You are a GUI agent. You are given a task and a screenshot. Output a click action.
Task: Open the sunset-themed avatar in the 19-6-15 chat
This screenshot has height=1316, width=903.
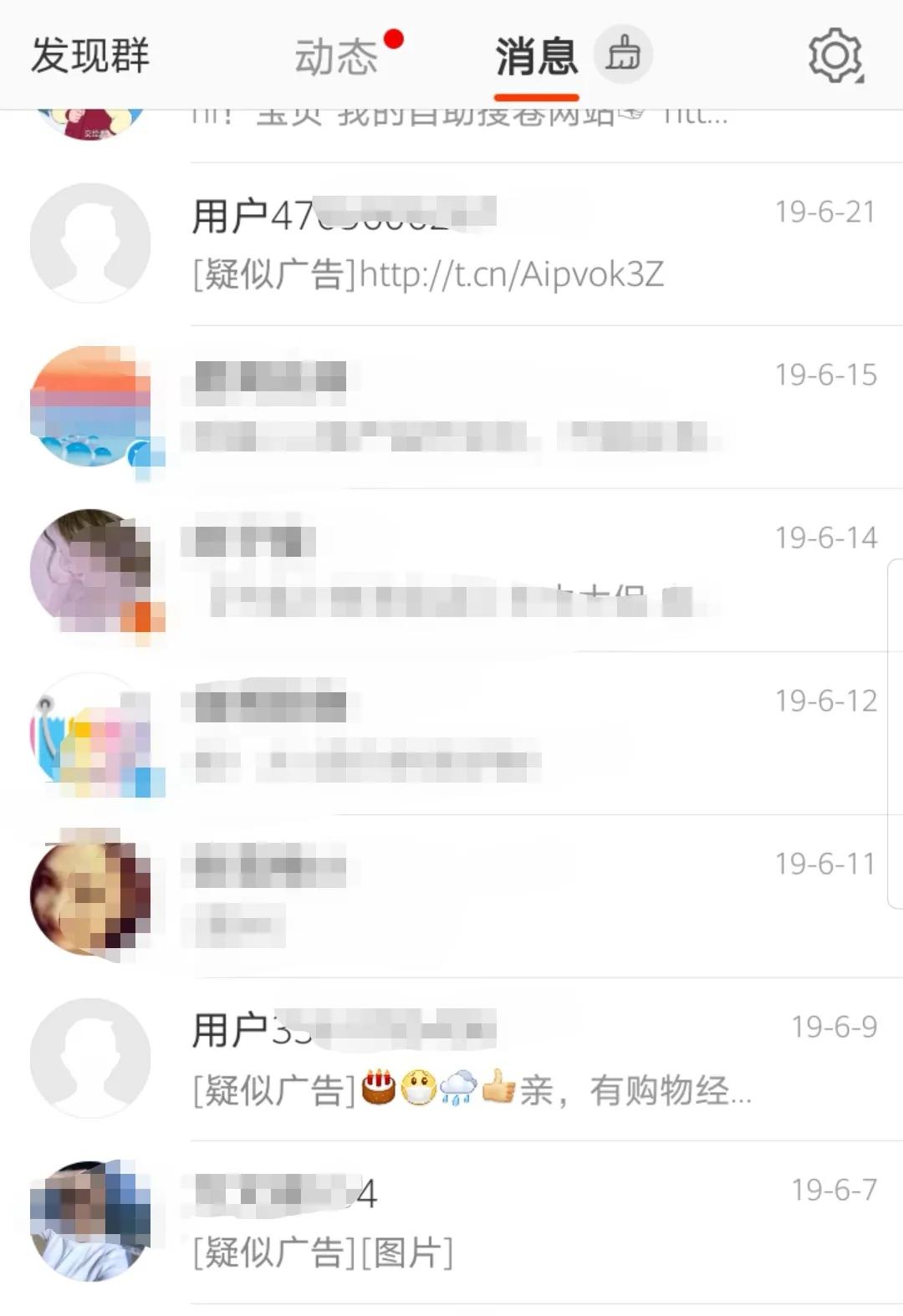coord(92,410)
